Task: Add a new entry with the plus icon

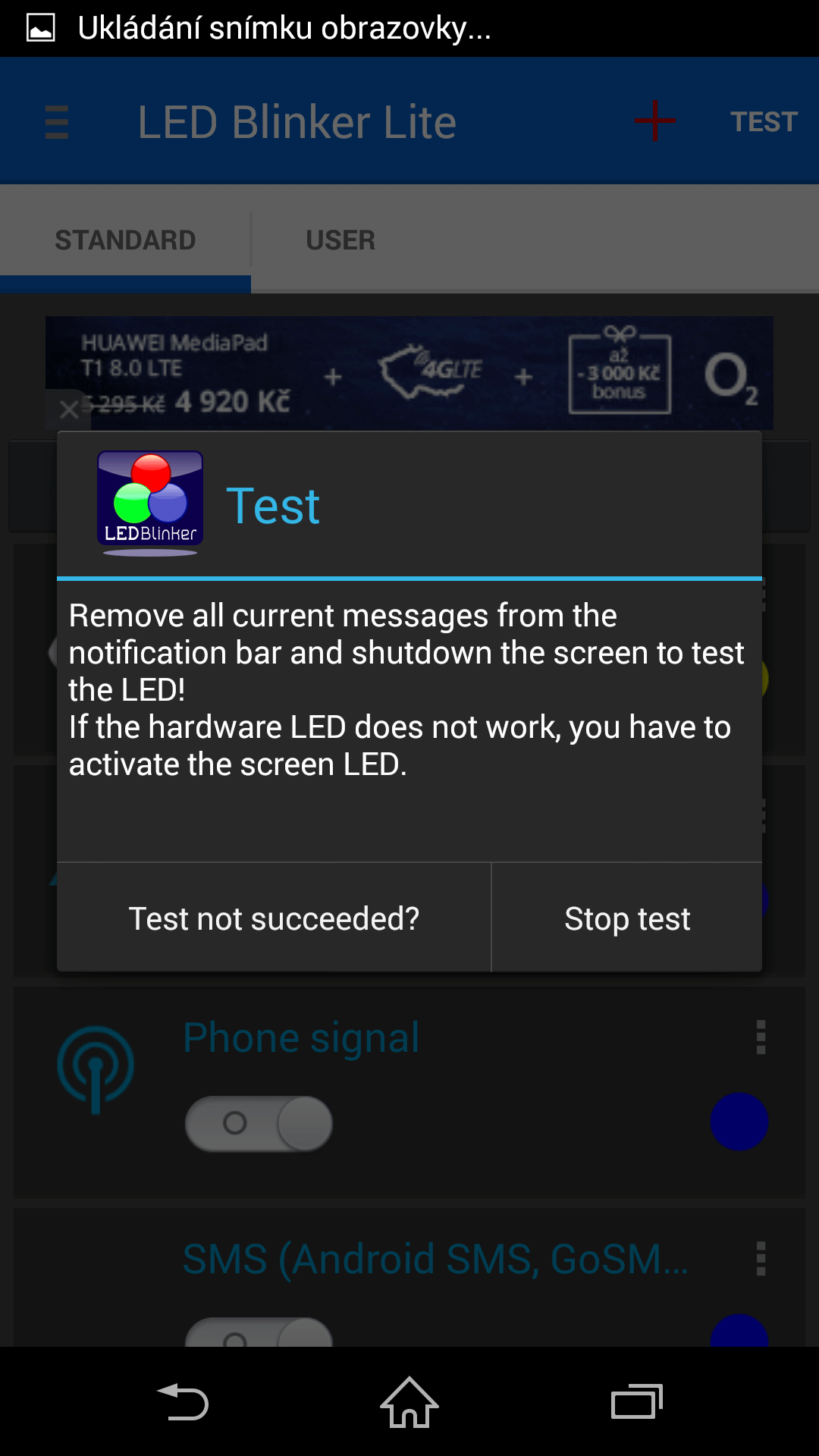Action: (x=655, y=121)
